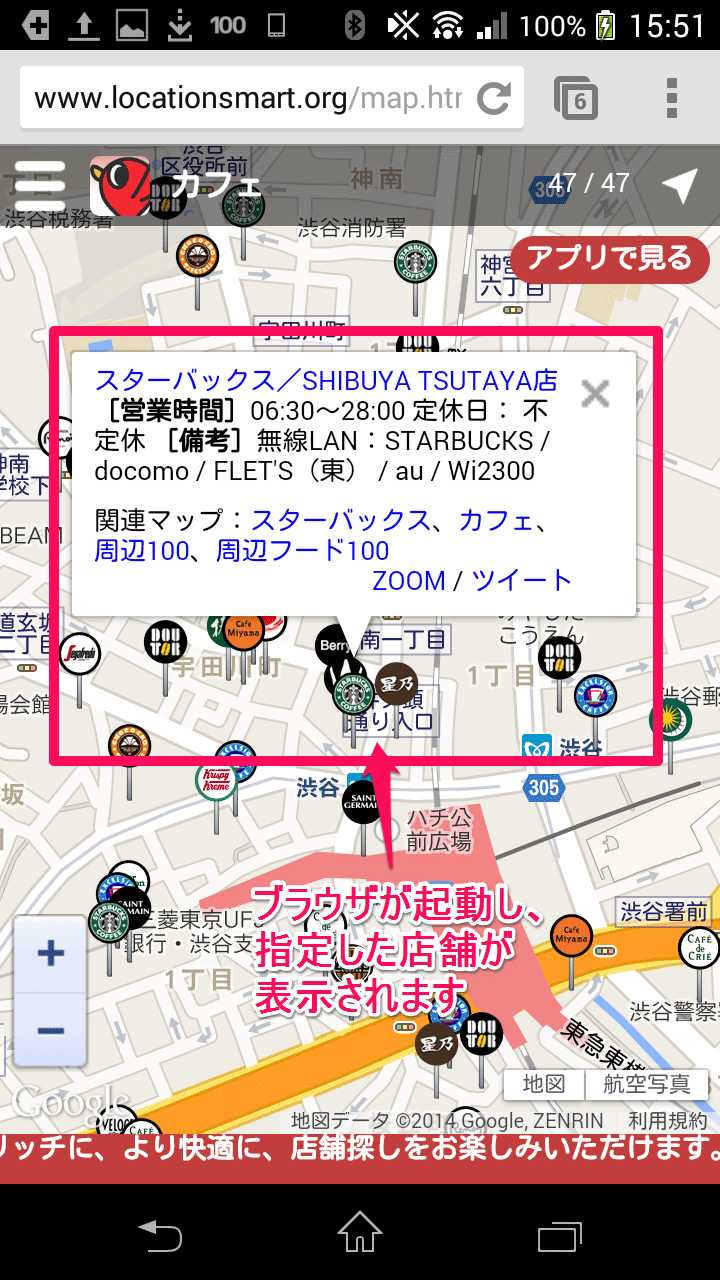Open the 周辺フード100 link
The height and width of the screenshot is (1280, 720).
(x=303, y=550)
